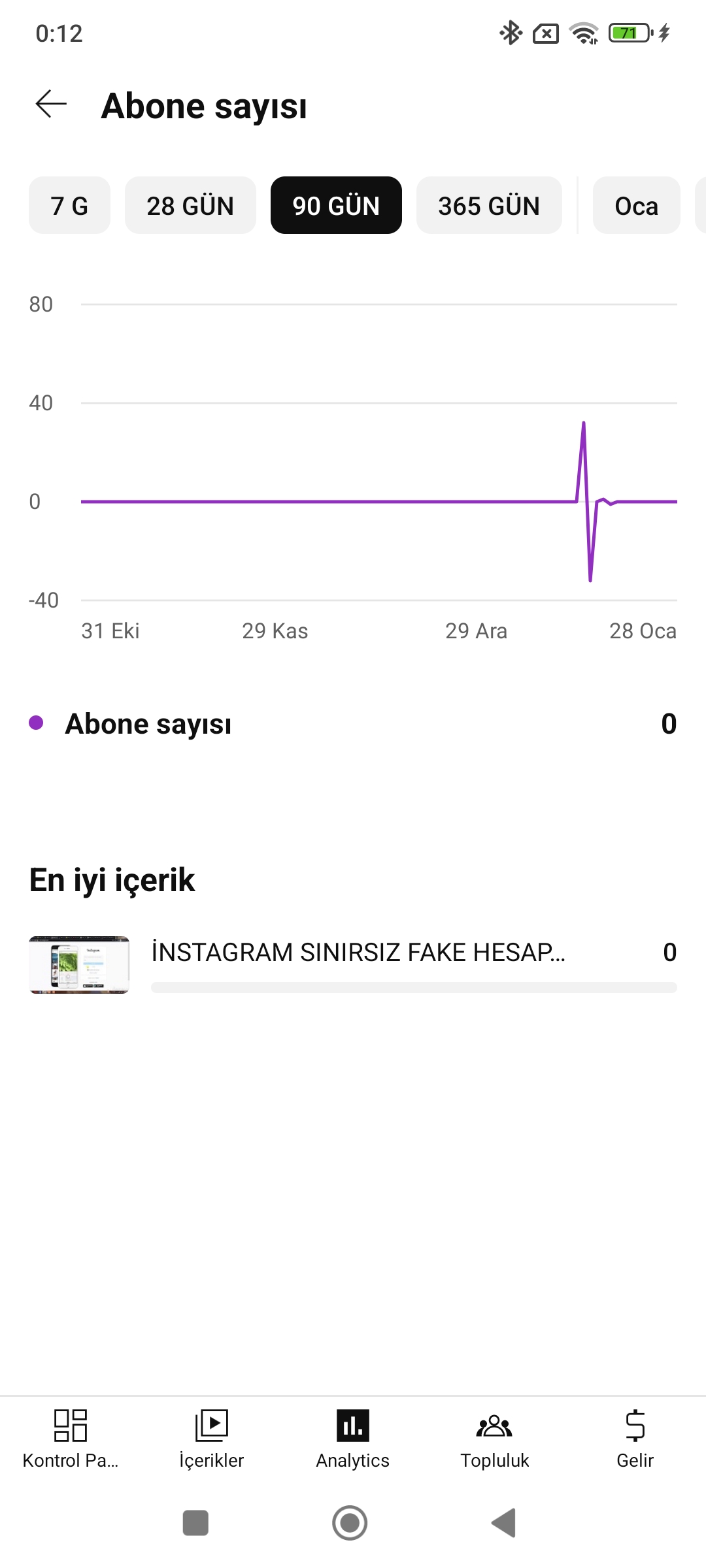Select the 7 G time range chip
Screen dimensions: 706x1568
(69, 205)
